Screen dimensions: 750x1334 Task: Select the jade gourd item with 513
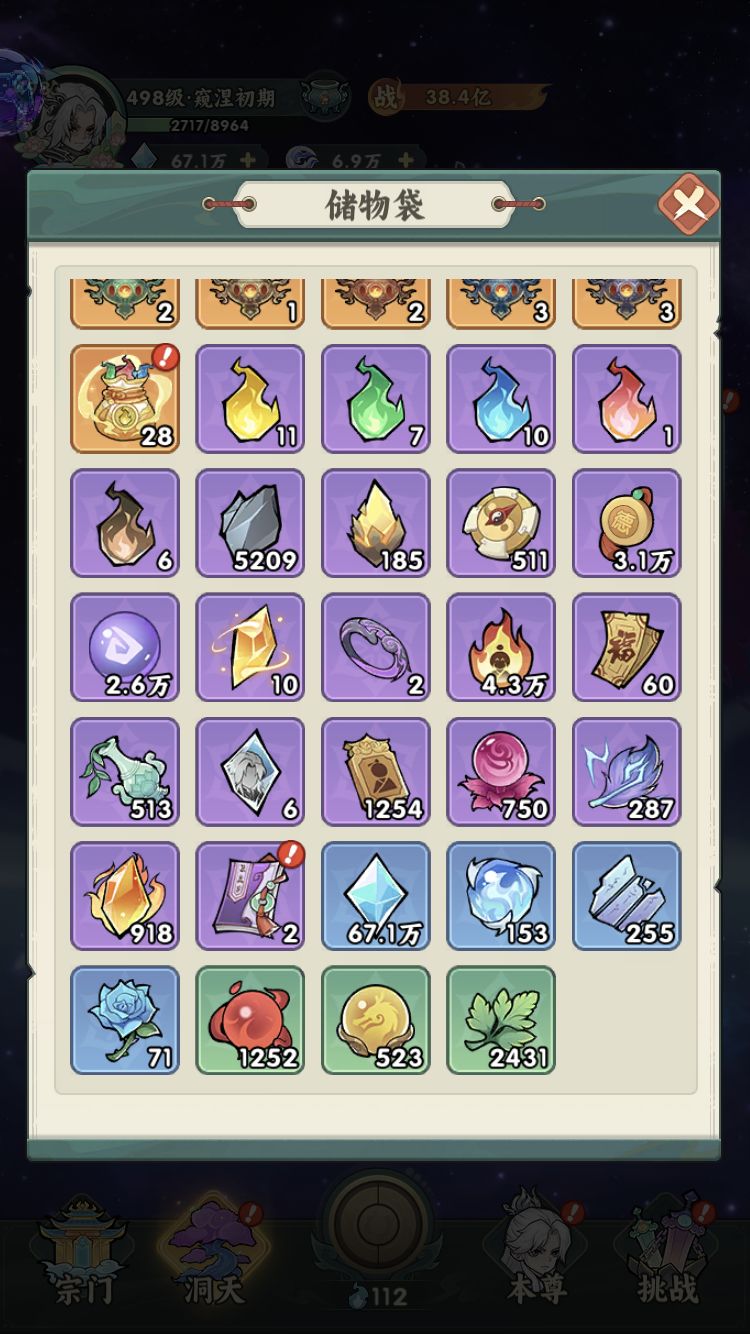click(125, 771)
